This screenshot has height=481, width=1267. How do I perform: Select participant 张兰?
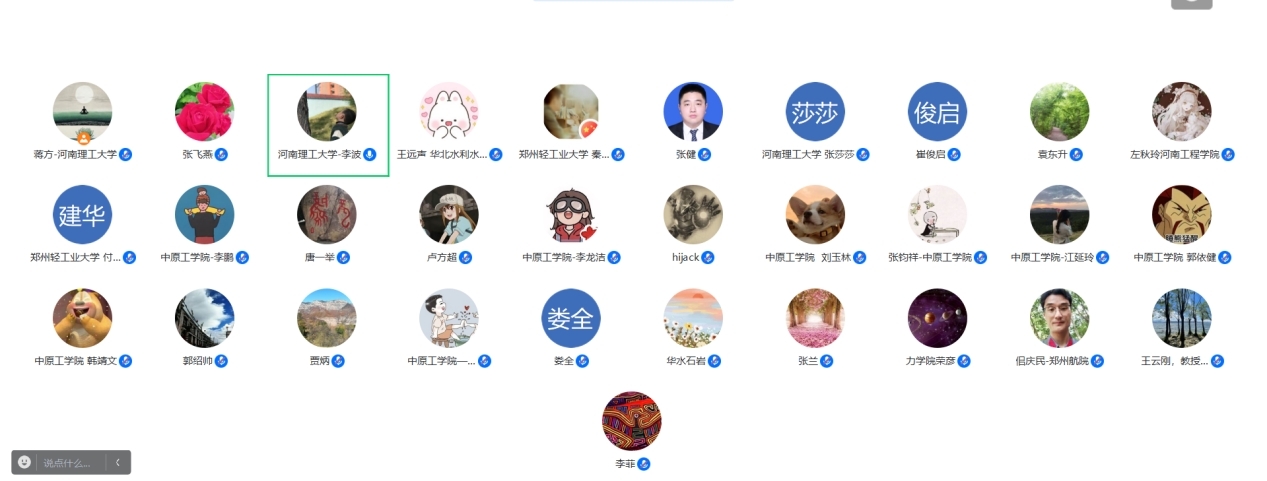[x=815, y=319]
